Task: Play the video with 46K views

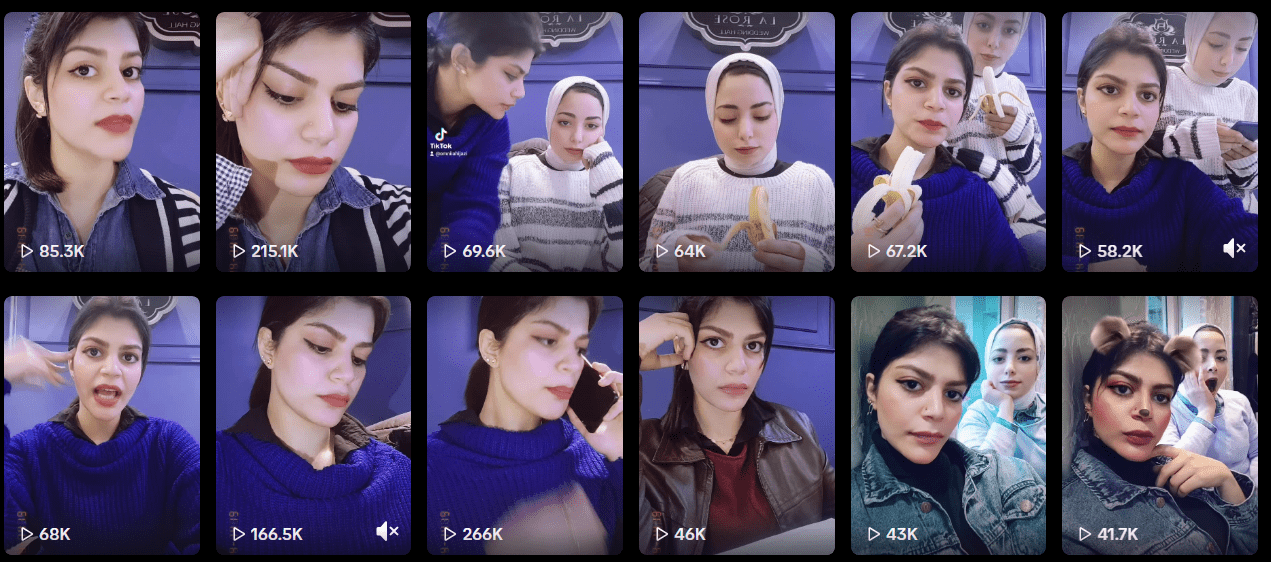Action: tap(736, 424)
